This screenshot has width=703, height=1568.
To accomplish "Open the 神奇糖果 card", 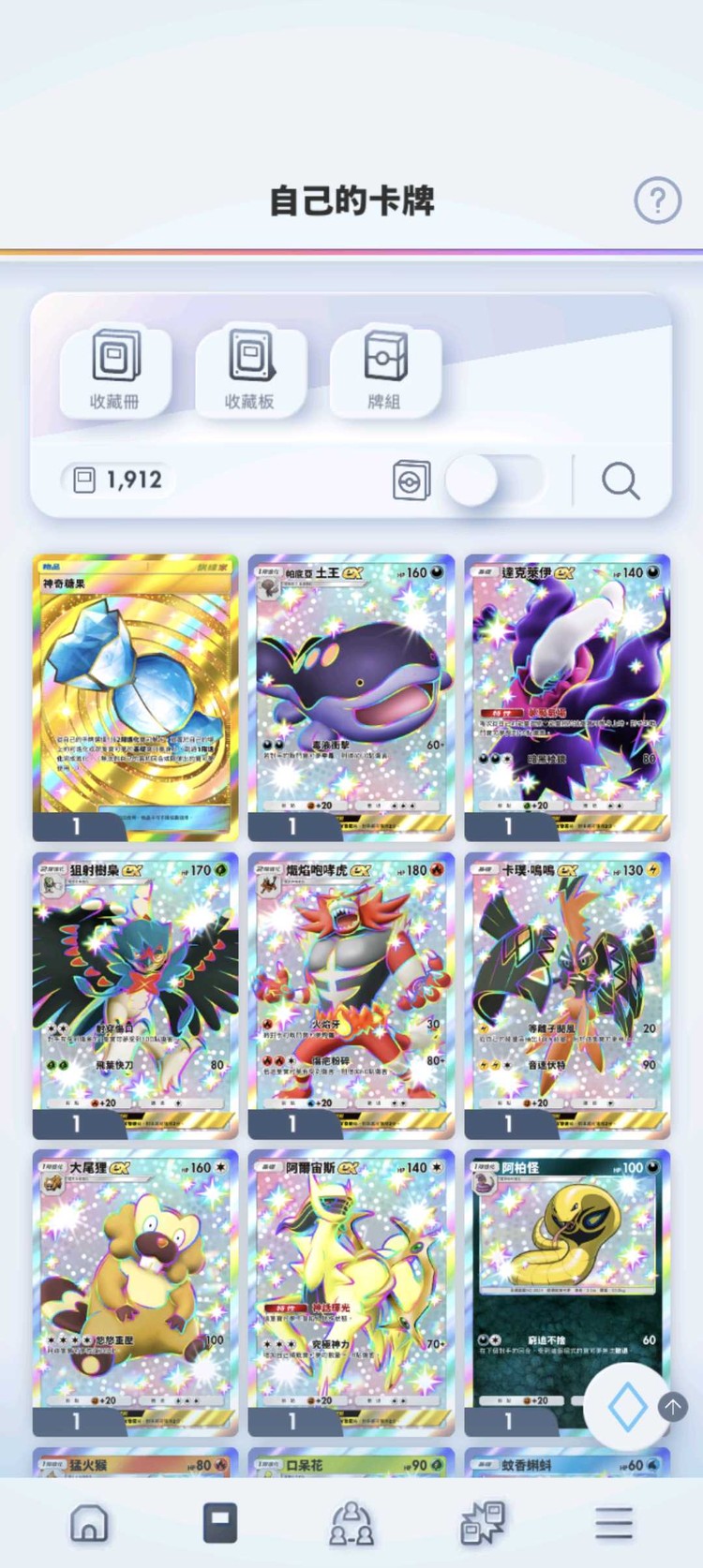I will tap(136, 693).
